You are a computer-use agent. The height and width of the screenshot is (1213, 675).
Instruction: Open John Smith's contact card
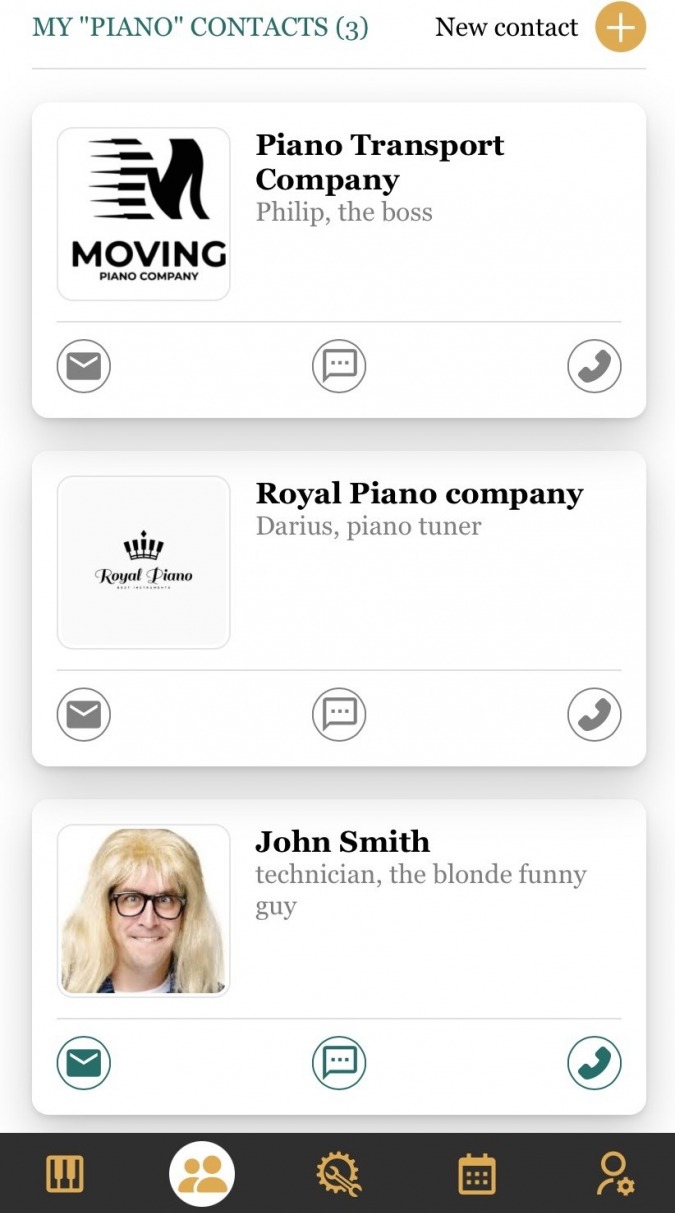[342, 842]
